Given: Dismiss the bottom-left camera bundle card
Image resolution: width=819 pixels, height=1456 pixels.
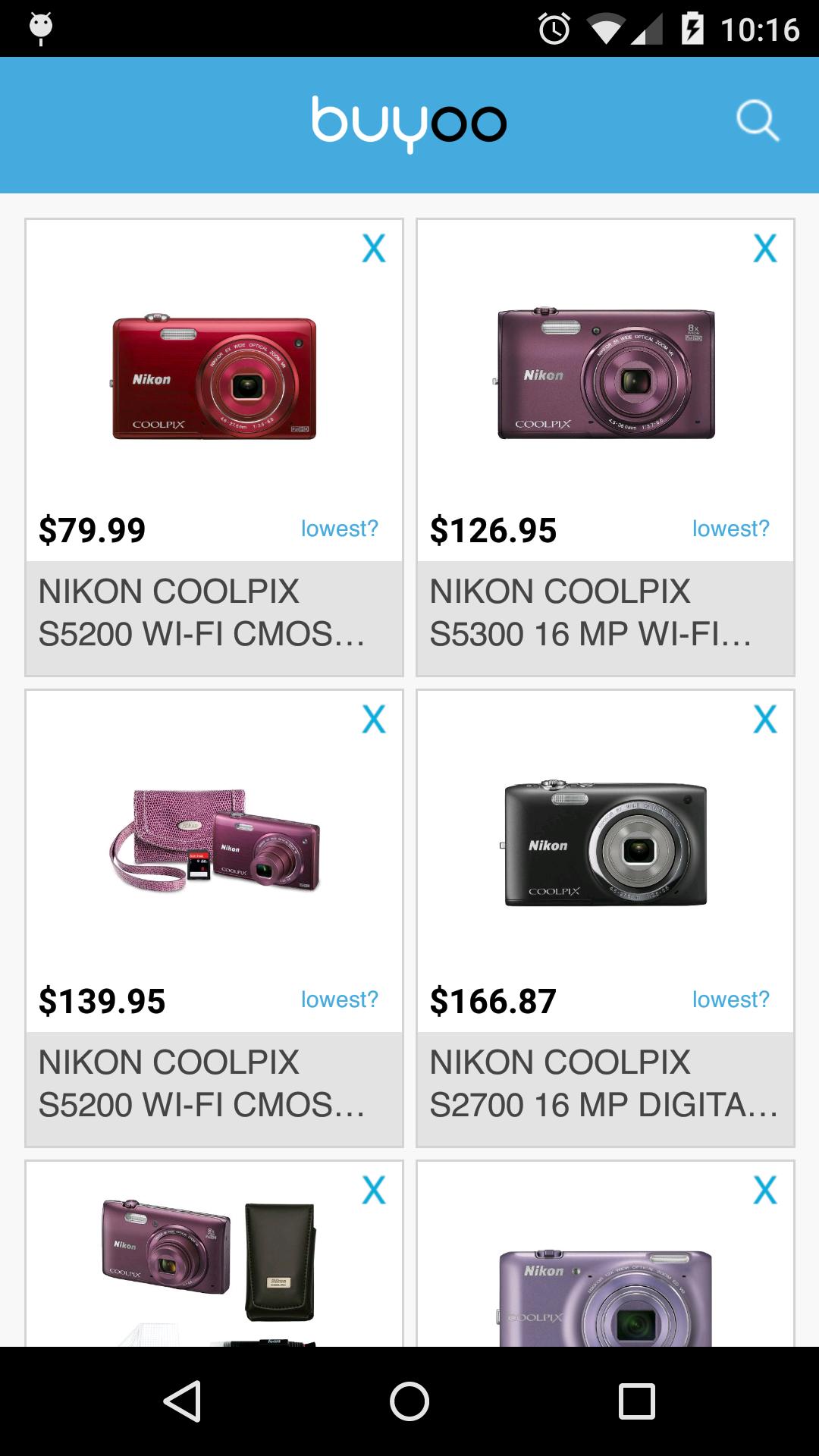Looking at the screenshot, I should click(374, 1191).
